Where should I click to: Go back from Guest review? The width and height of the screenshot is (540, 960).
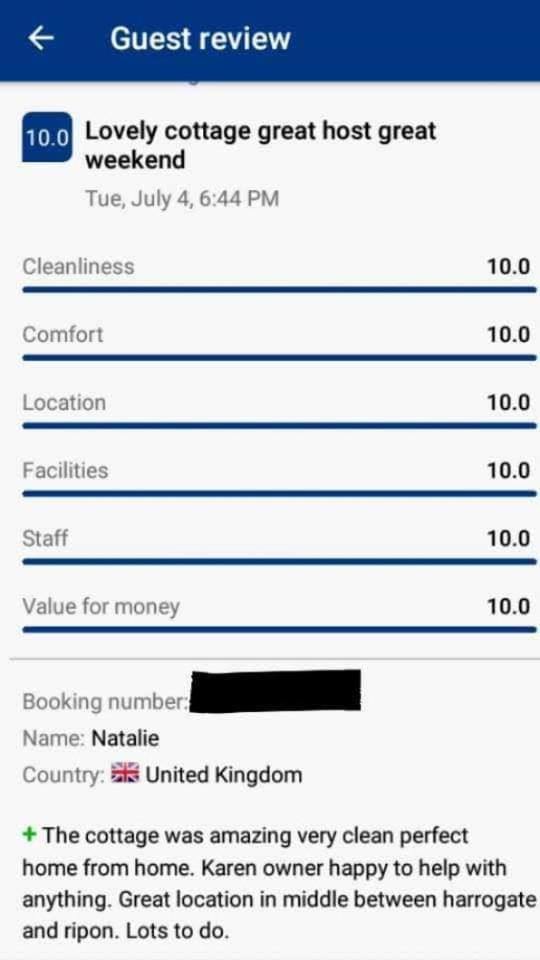[41, 39]
